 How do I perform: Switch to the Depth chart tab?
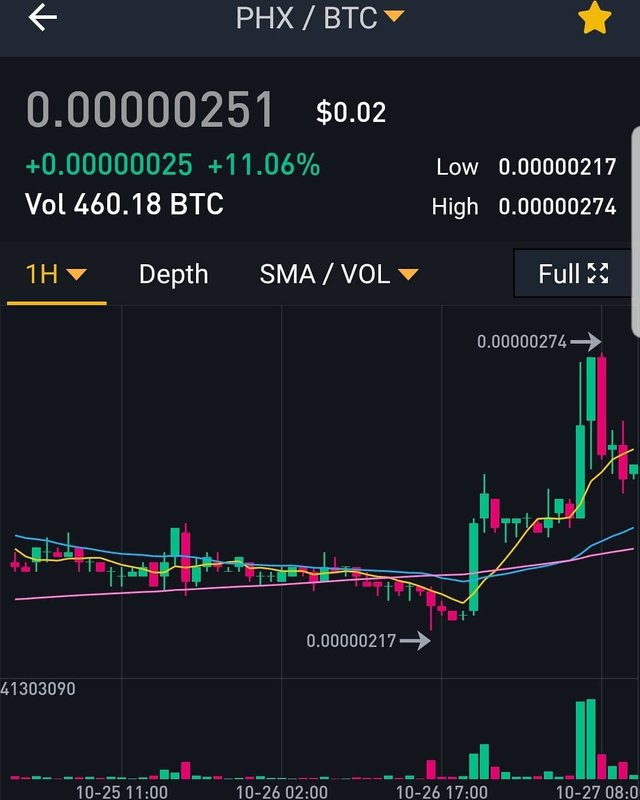click(173, 274)
